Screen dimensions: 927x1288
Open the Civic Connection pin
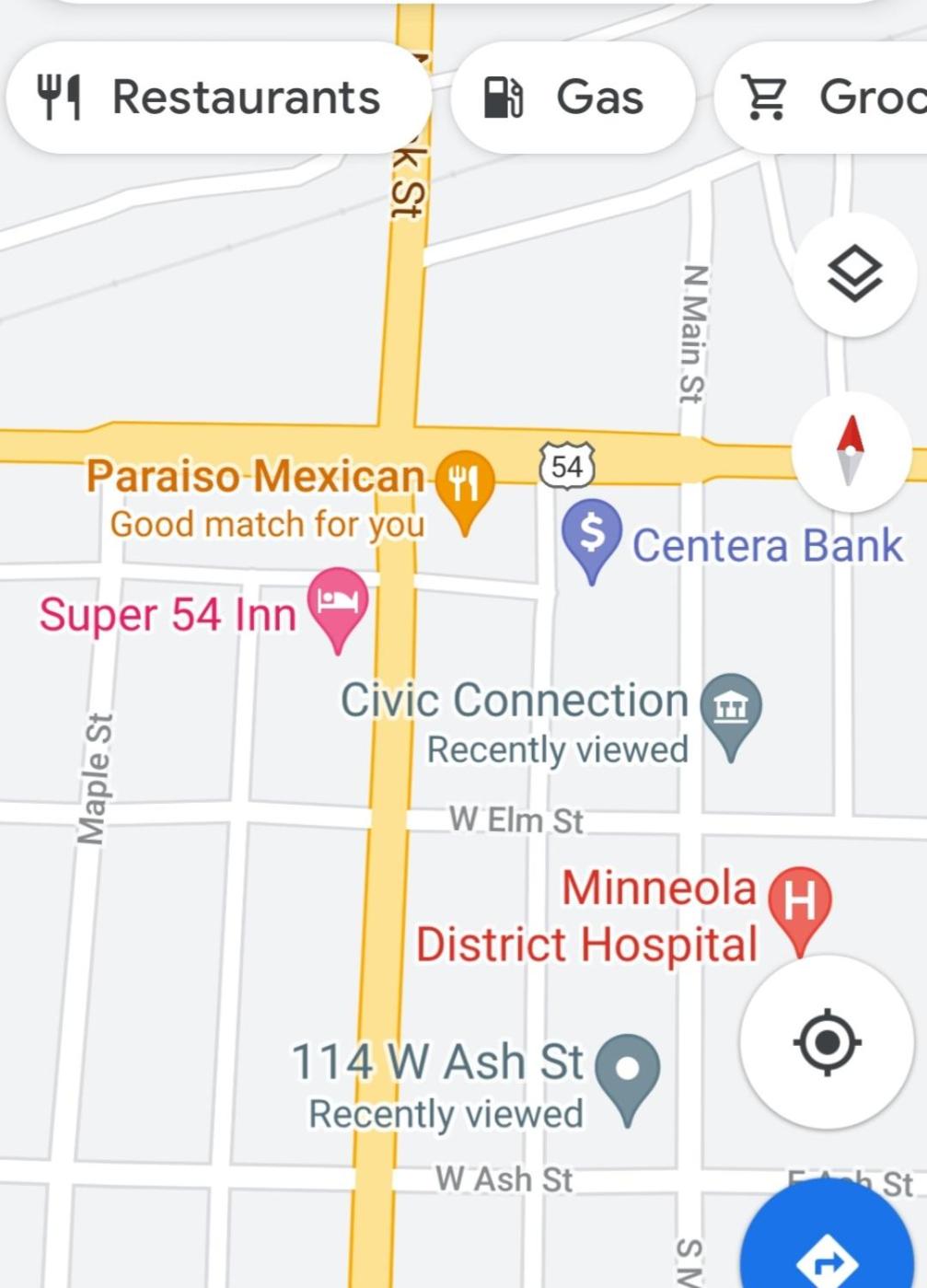tap(731, 711)
